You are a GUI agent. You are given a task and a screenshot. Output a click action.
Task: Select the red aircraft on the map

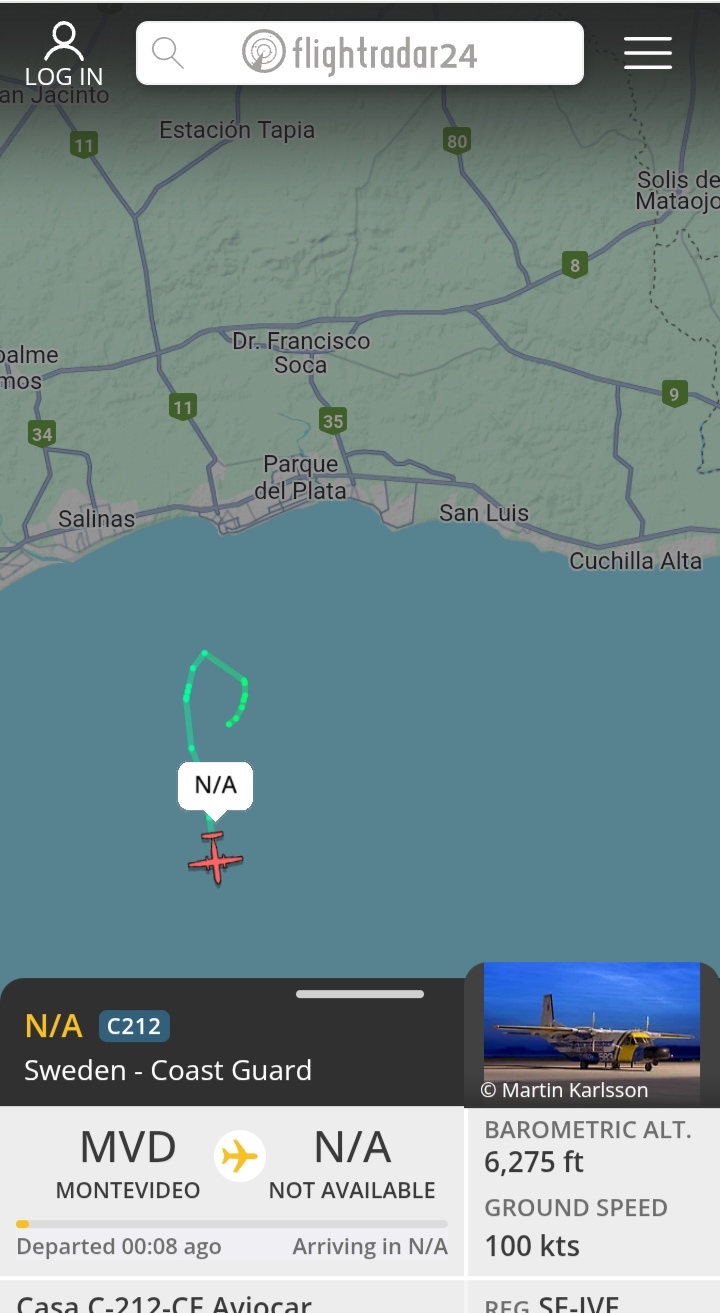tap(215, 858)
